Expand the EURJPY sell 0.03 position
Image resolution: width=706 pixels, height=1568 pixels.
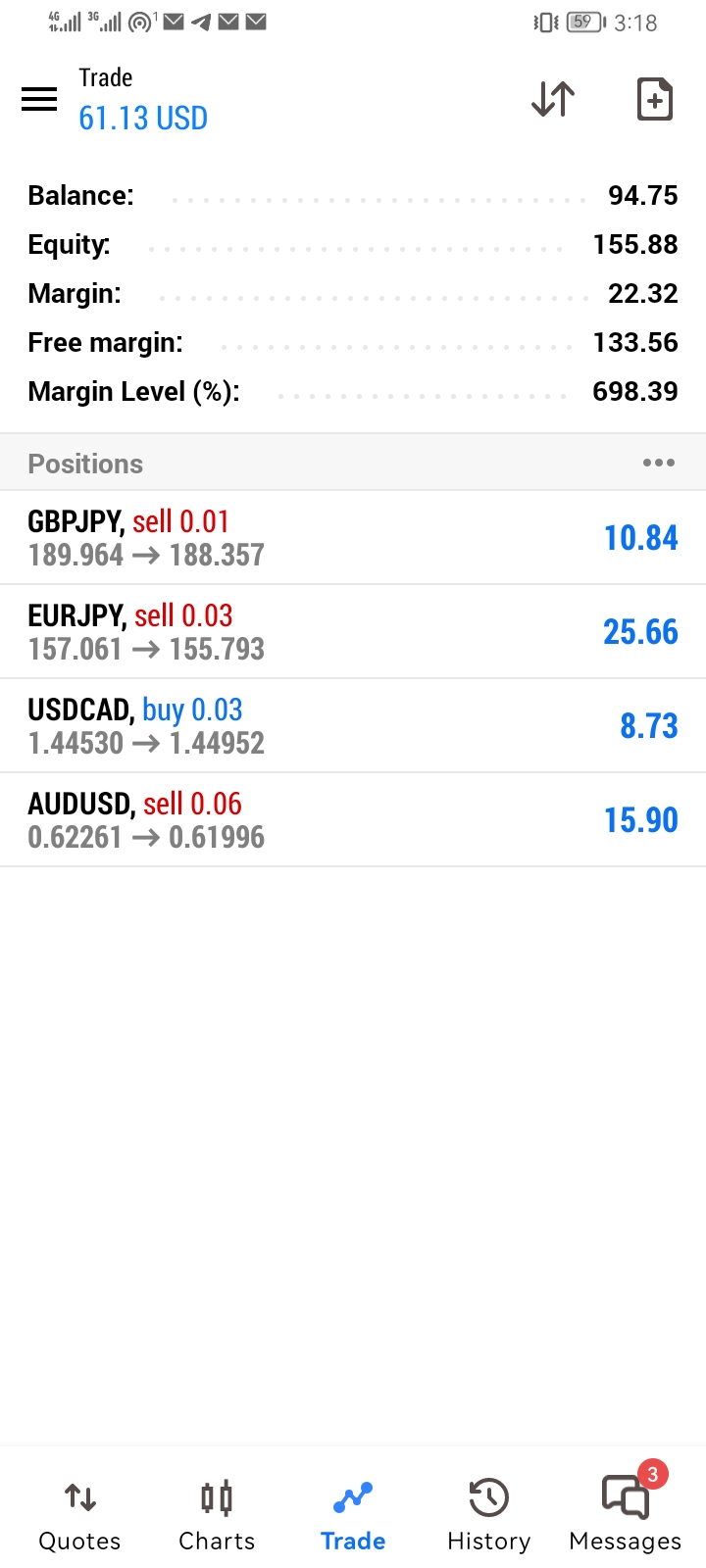(x=353, y=631)
